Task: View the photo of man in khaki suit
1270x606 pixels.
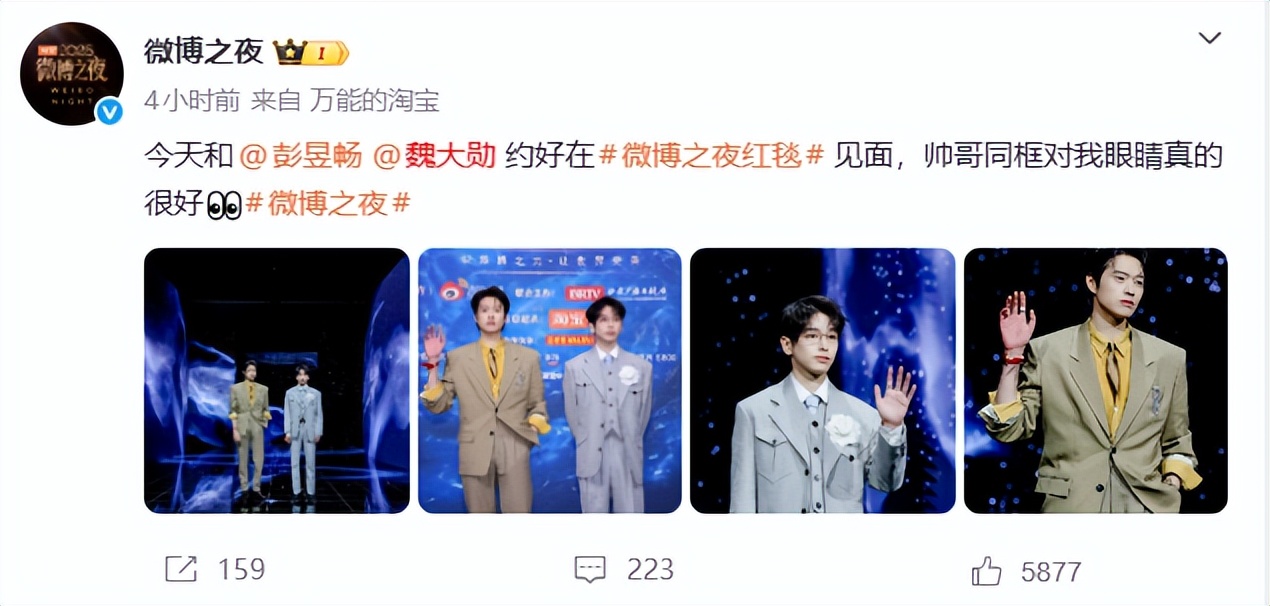Action: (x=1095, y=381)
